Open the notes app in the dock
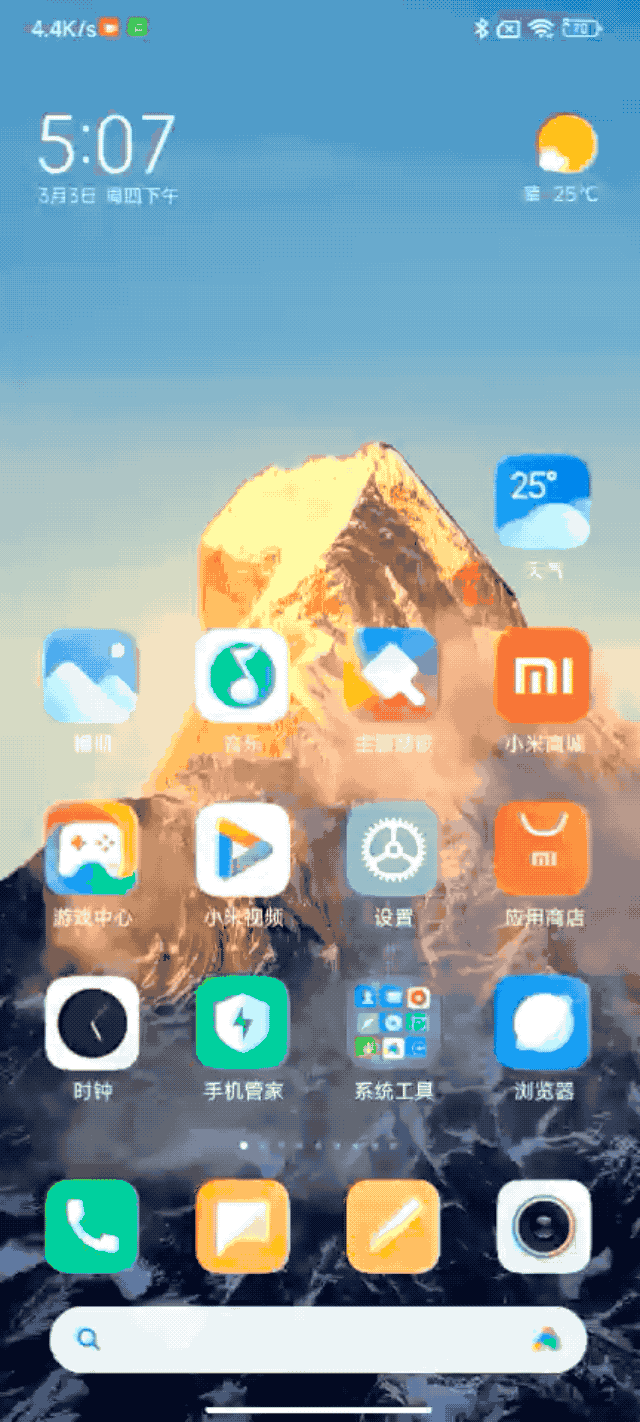This screenshot has height=1422, width=640. click(x=392, y=1226)
